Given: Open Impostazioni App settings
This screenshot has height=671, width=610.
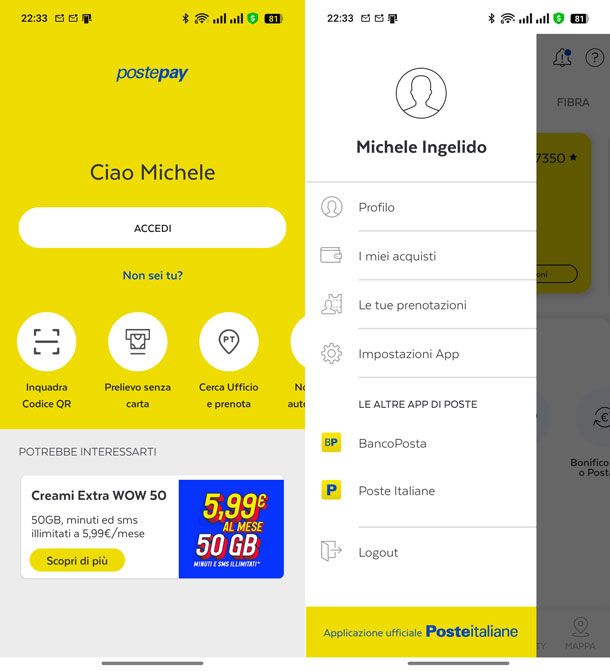Looking at the screenshot, I should click(x=408, y=354).
